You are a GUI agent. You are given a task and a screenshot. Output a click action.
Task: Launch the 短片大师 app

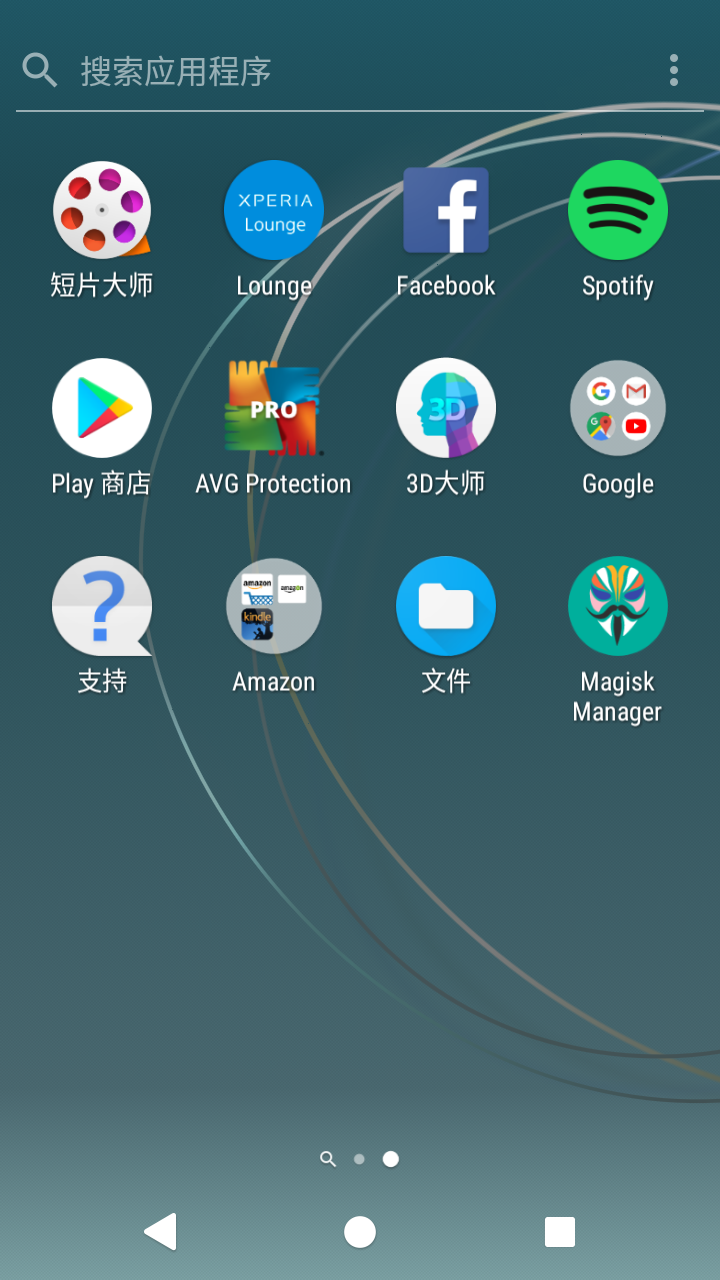[102, 210]
